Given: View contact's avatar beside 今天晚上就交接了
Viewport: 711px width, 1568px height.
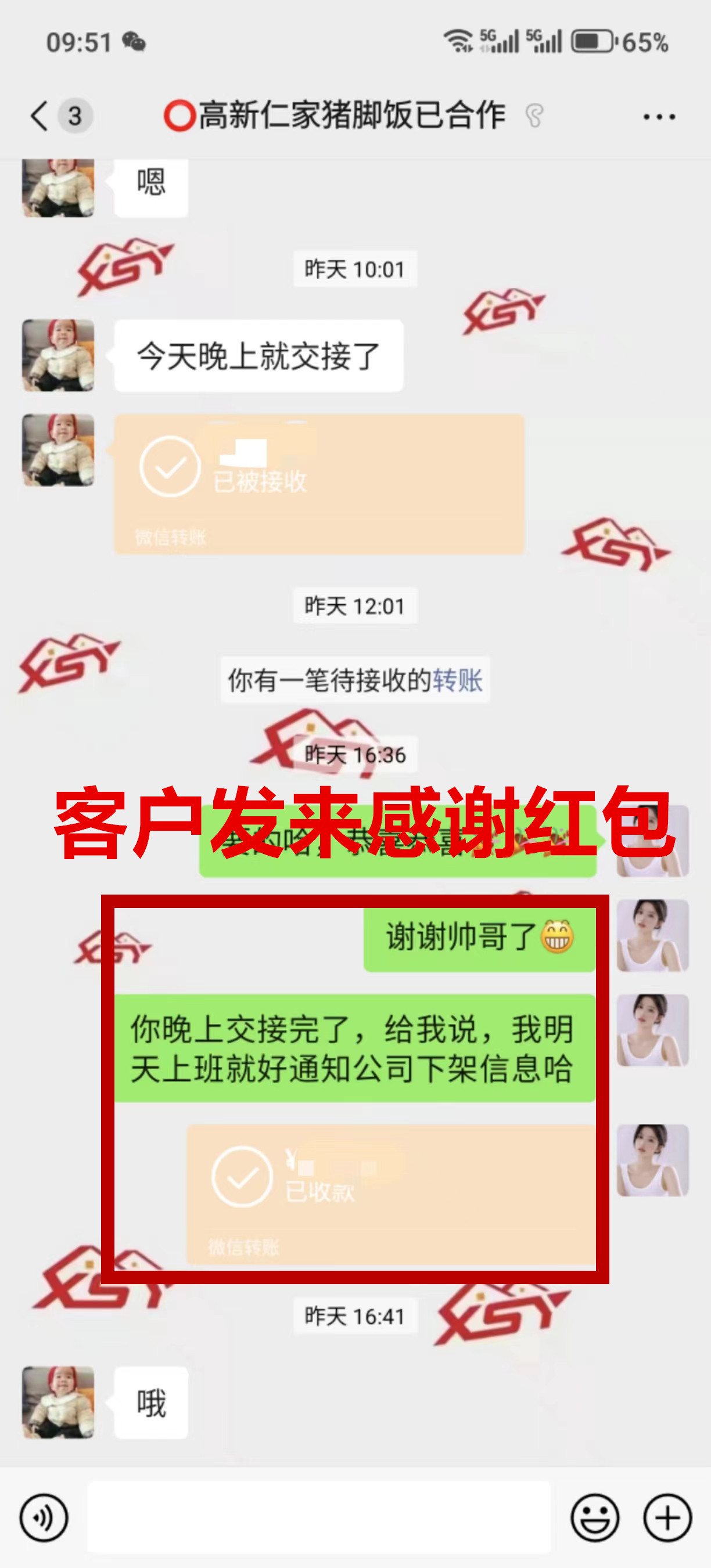Looking at the screenshot, I should pos(59,355).
